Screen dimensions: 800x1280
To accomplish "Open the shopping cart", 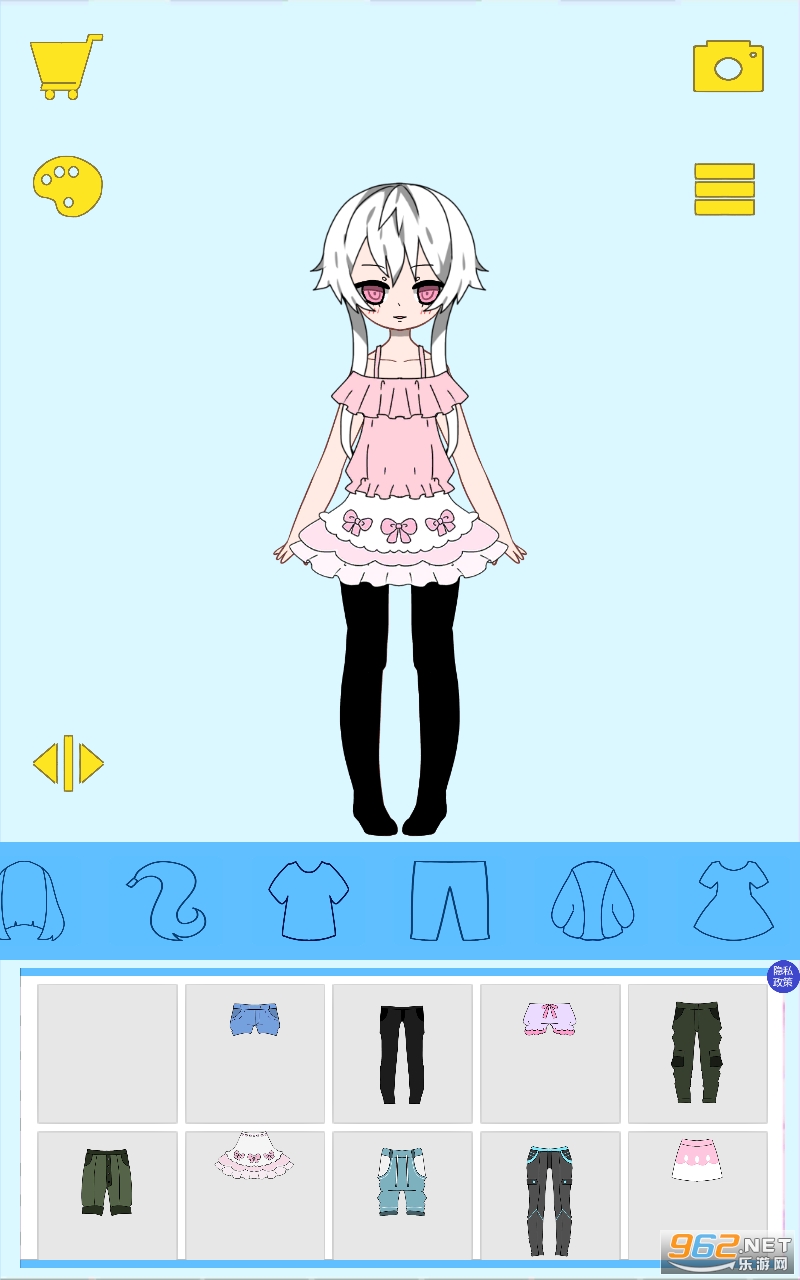I will pos(66,67).
